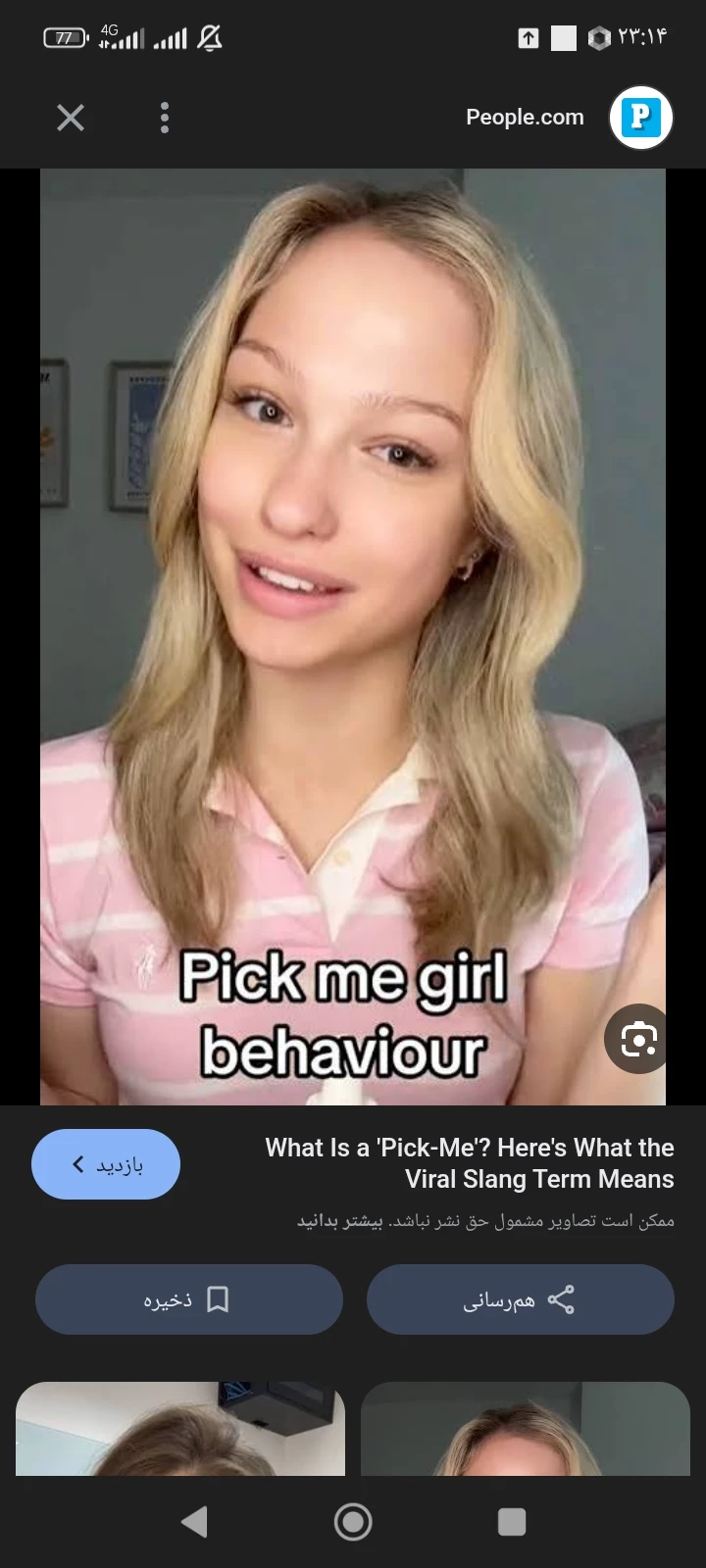Image resolution: width=706 pixels, height=1568 pixels.
Task: Go to the home screen
Action: click(x=353, y=1522)
